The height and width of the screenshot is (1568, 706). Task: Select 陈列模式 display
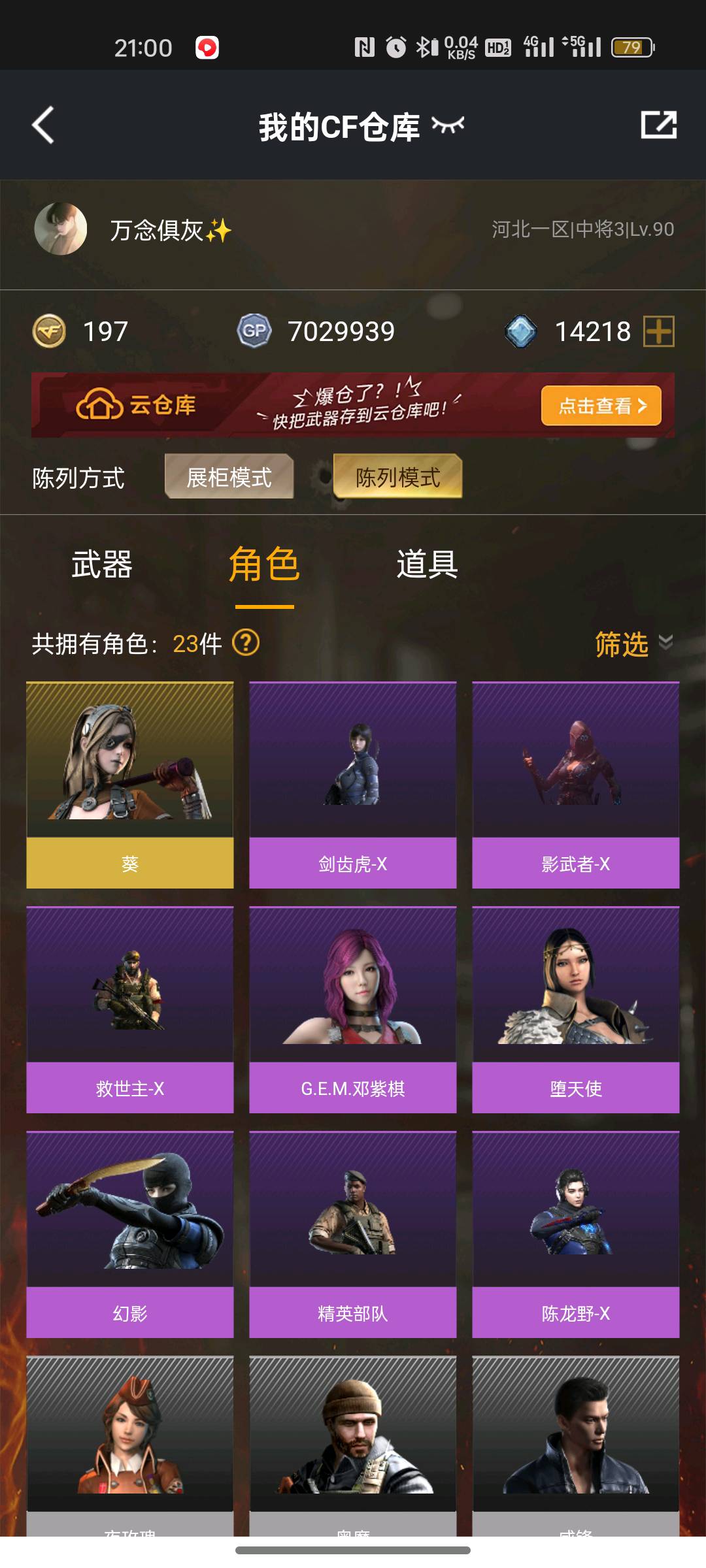tap(397, 477)
